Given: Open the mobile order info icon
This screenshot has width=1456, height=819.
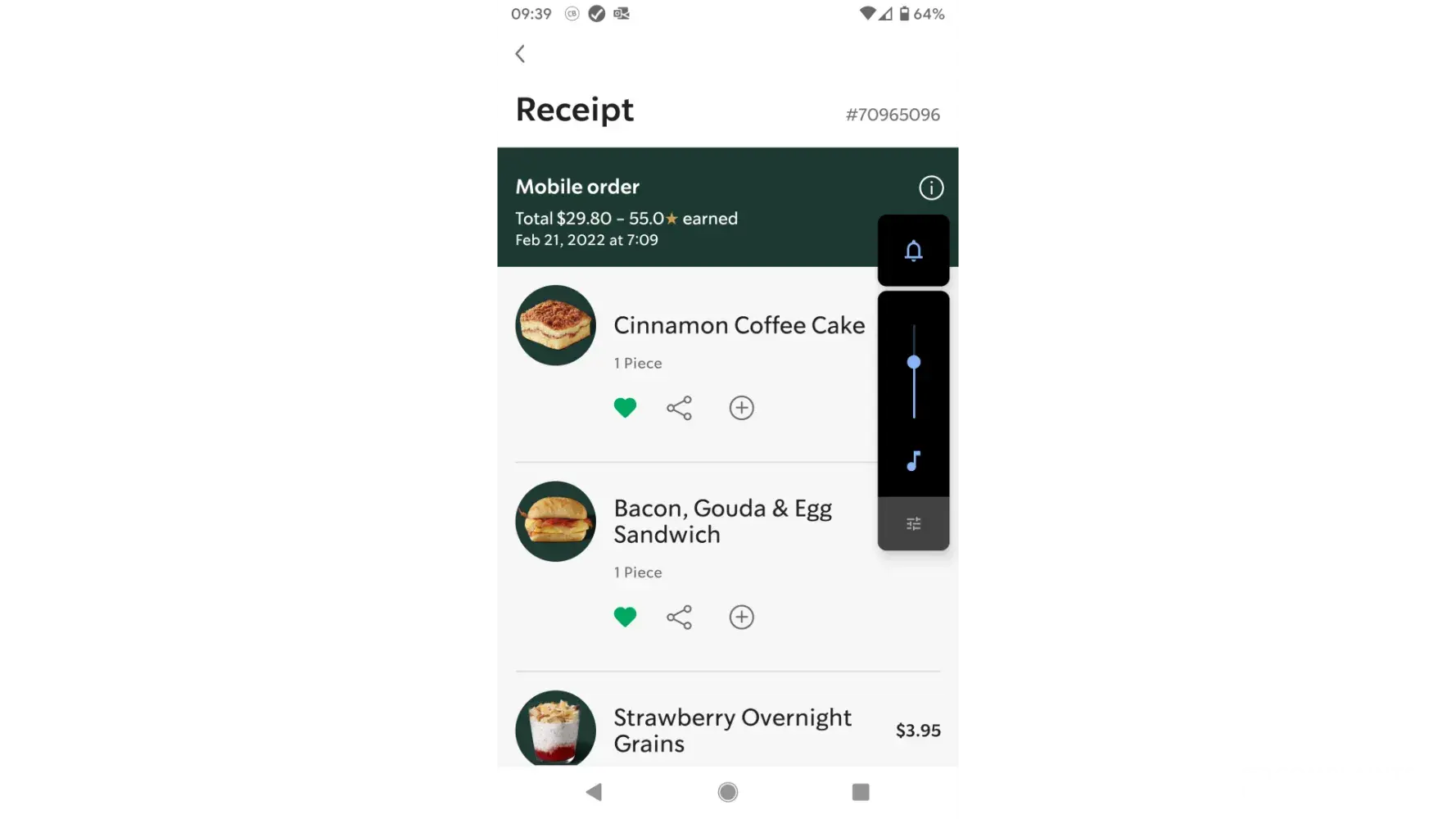Looking at the screenshot, I should pyautogui.click(x=931, y=188).
